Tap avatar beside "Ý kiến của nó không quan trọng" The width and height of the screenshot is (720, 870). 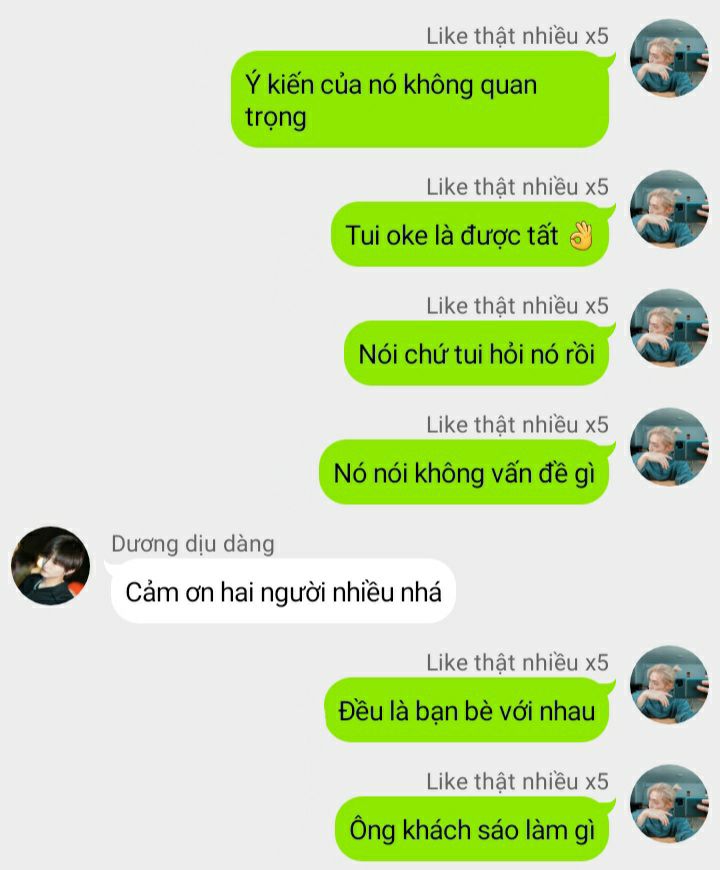point(668,58)
